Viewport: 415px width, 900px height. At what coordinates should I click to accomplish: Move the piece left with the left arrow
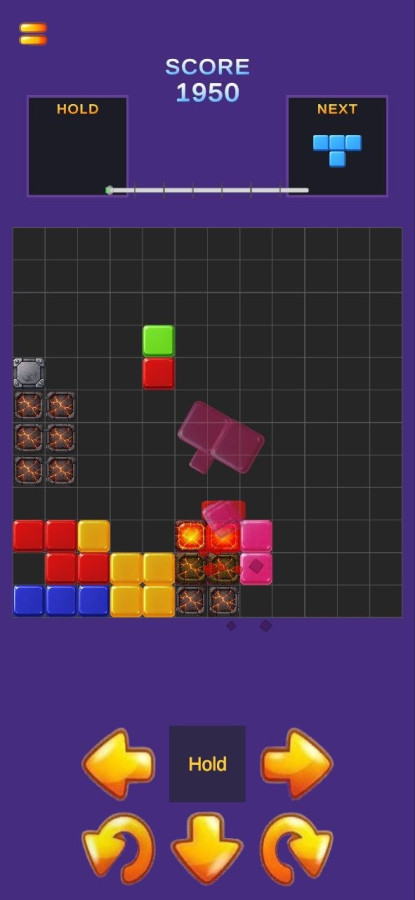118,763
